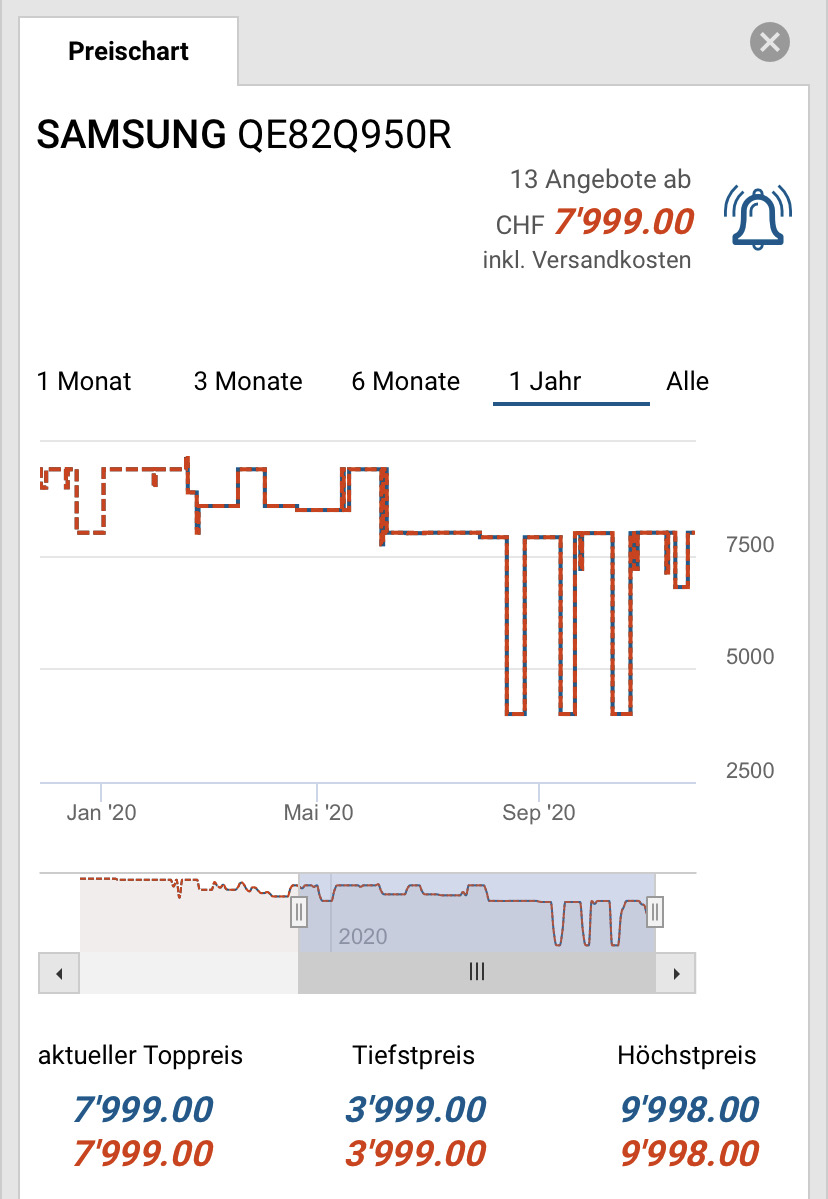Select the Preischart tab
The width and height of the screenshot is (828, 1199).
(x=128, y=51)
